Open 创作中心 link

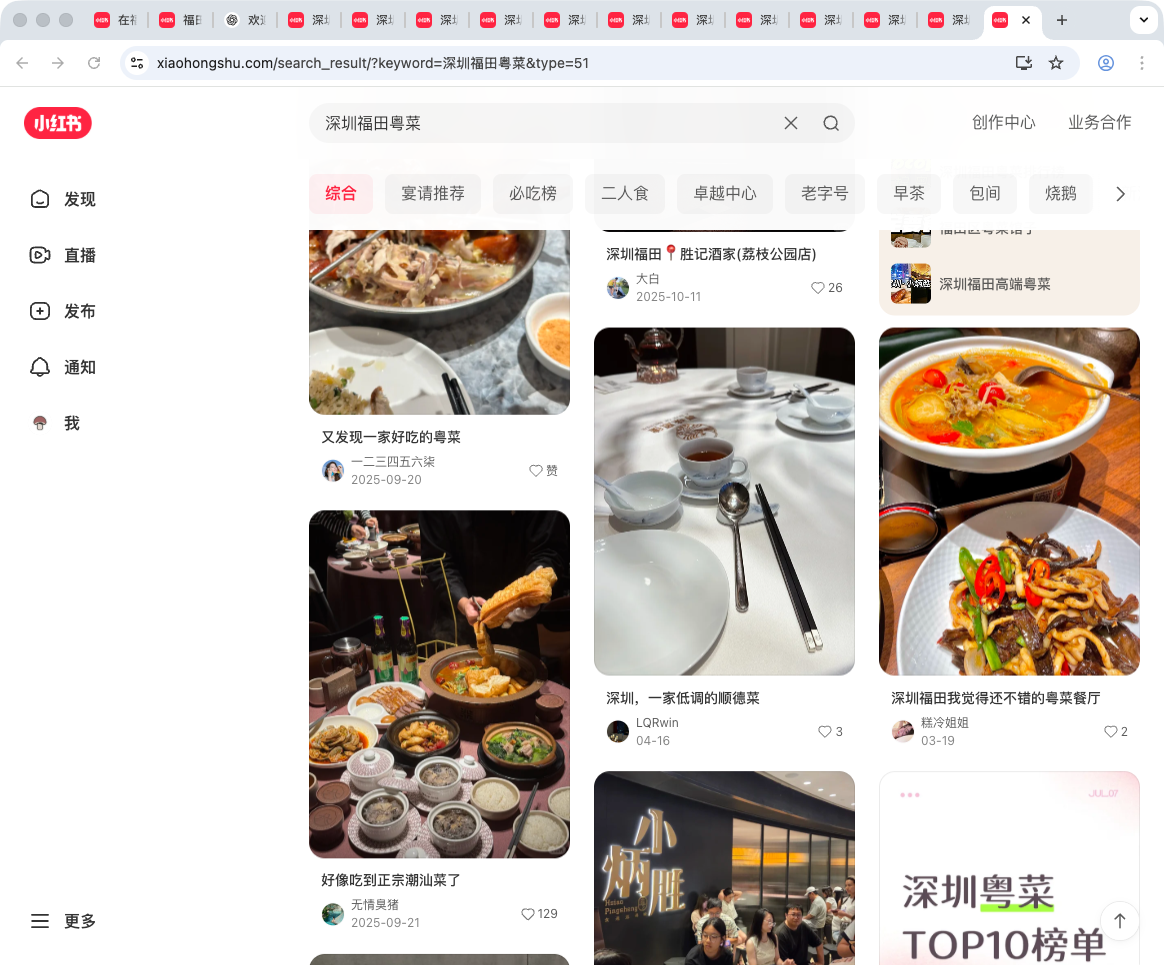coord(1003,122)
